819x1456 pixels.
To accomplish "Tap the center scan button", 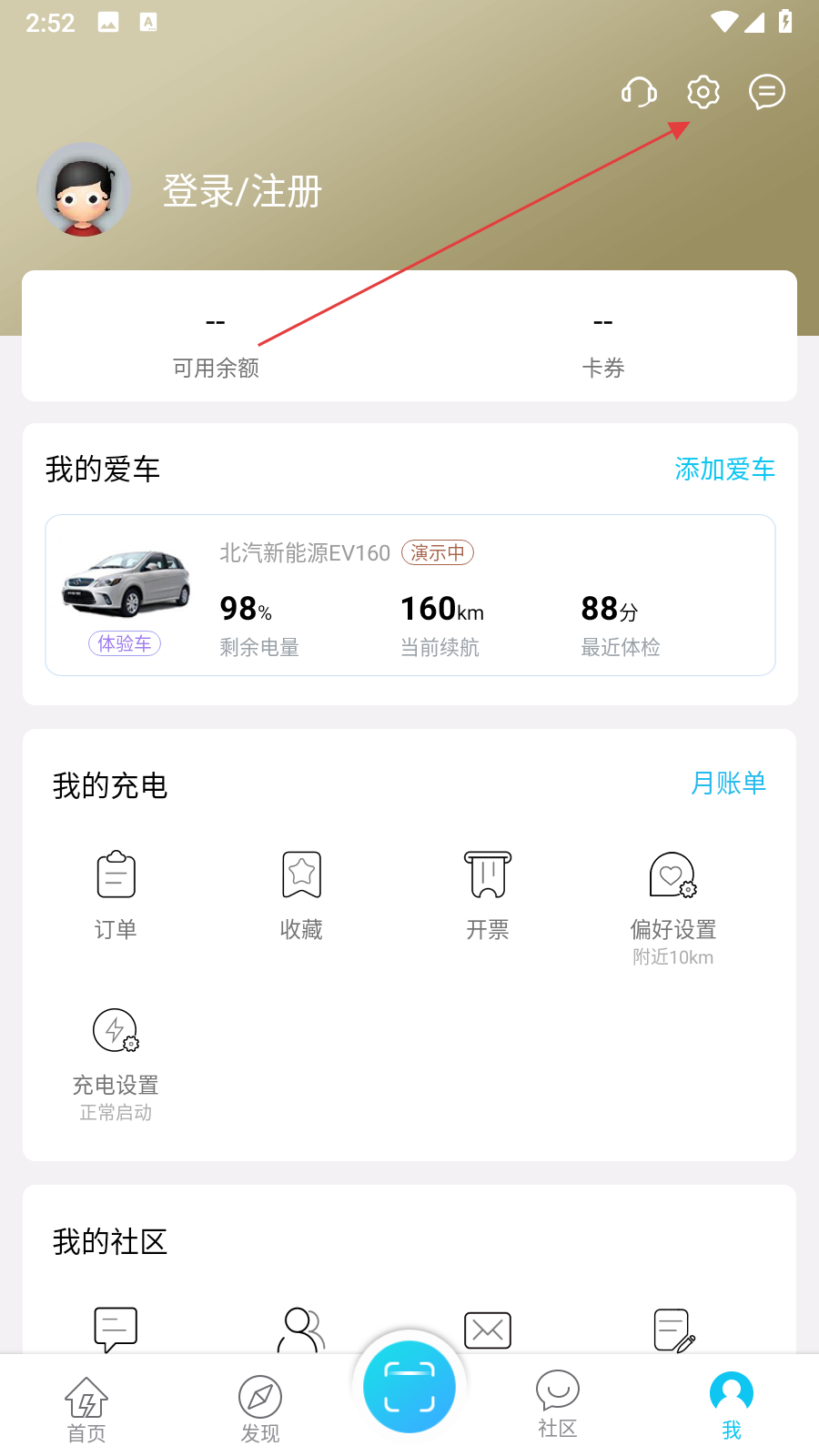I will point(409,1387).
